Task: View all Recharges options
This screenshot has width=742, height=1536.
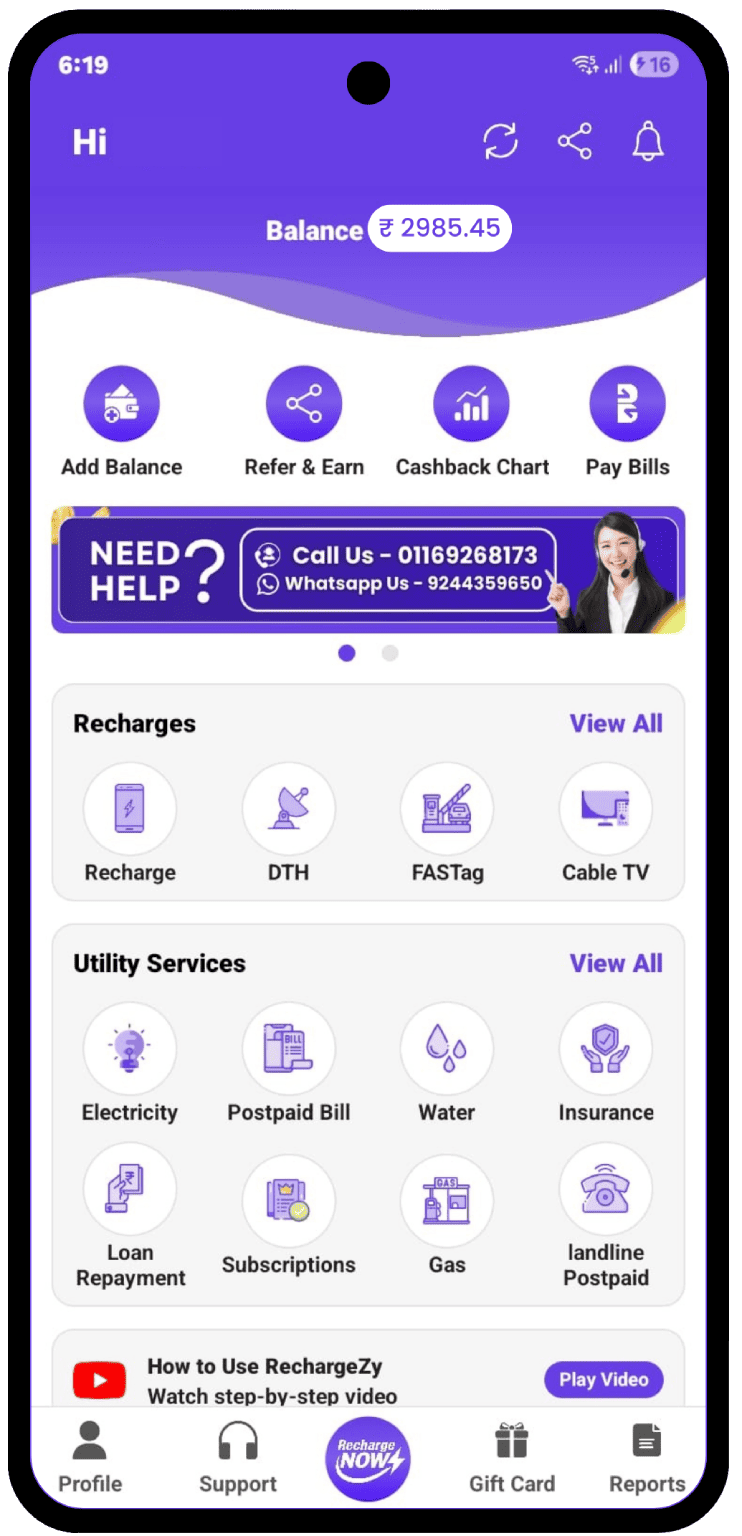Action: (x=616, y=723)
